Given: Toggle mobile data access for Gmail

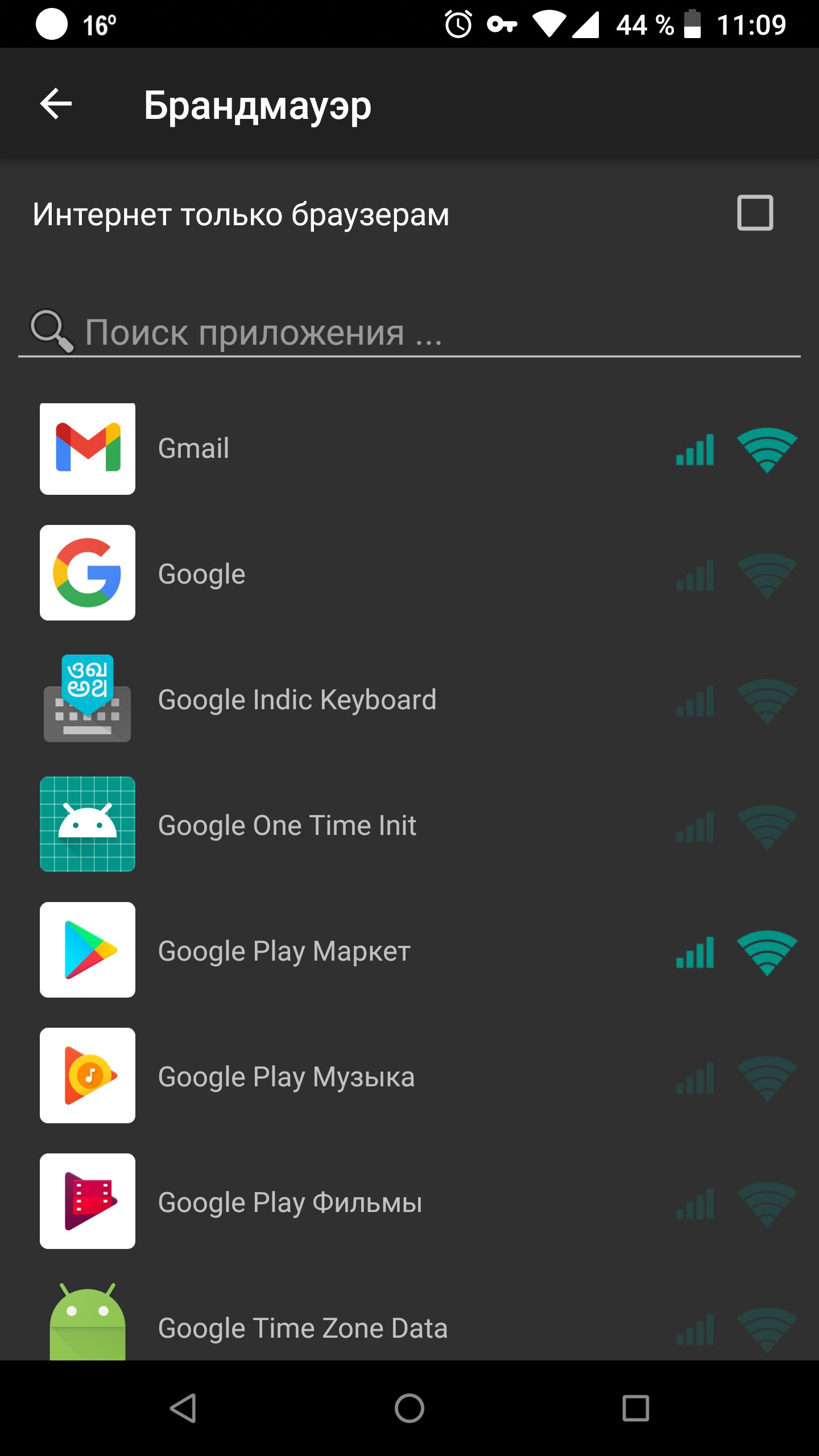Looking at the screenshot, I should coord(695,449).
